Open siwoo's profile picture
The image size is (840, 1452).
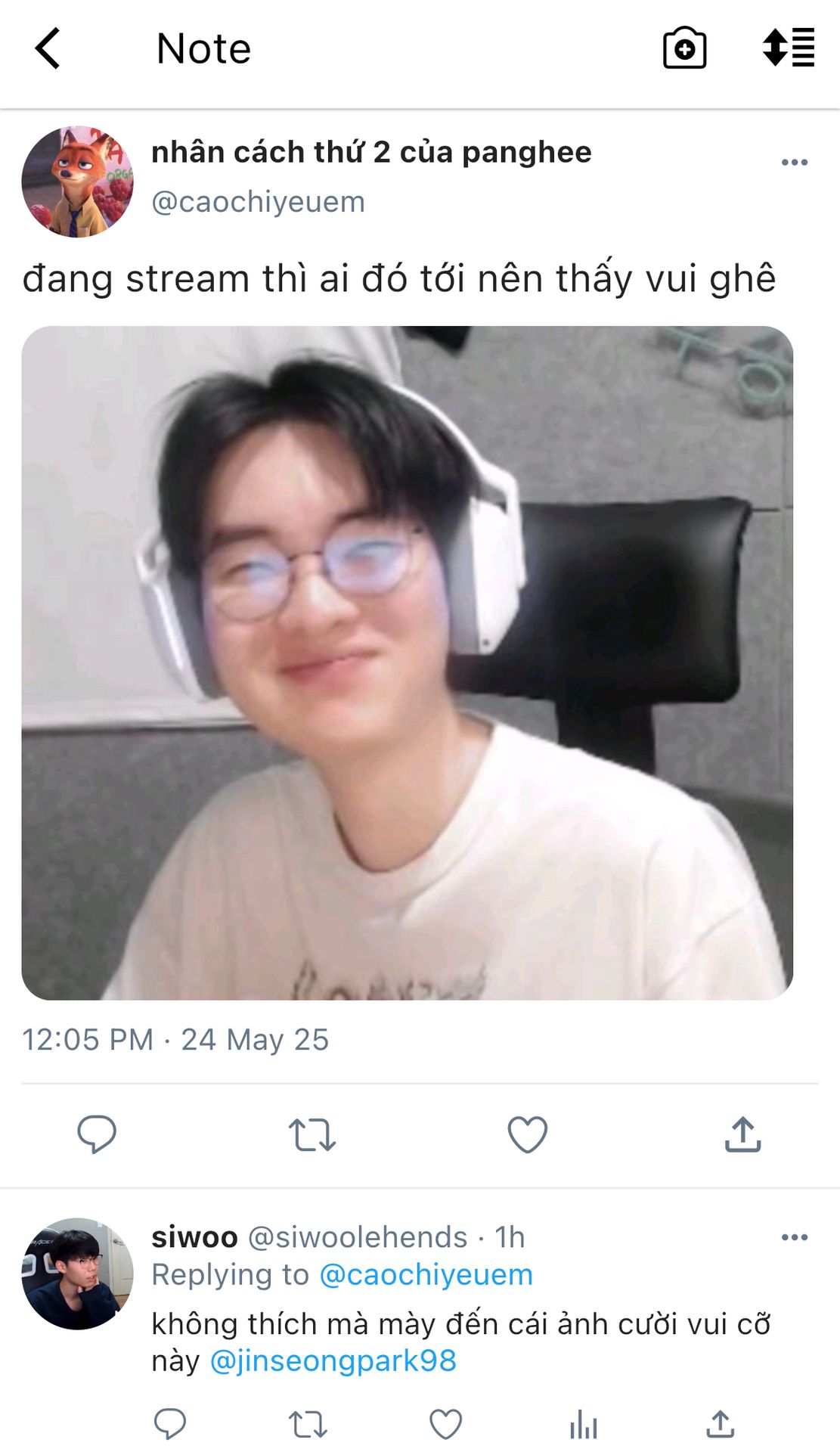pos(77,1274)
